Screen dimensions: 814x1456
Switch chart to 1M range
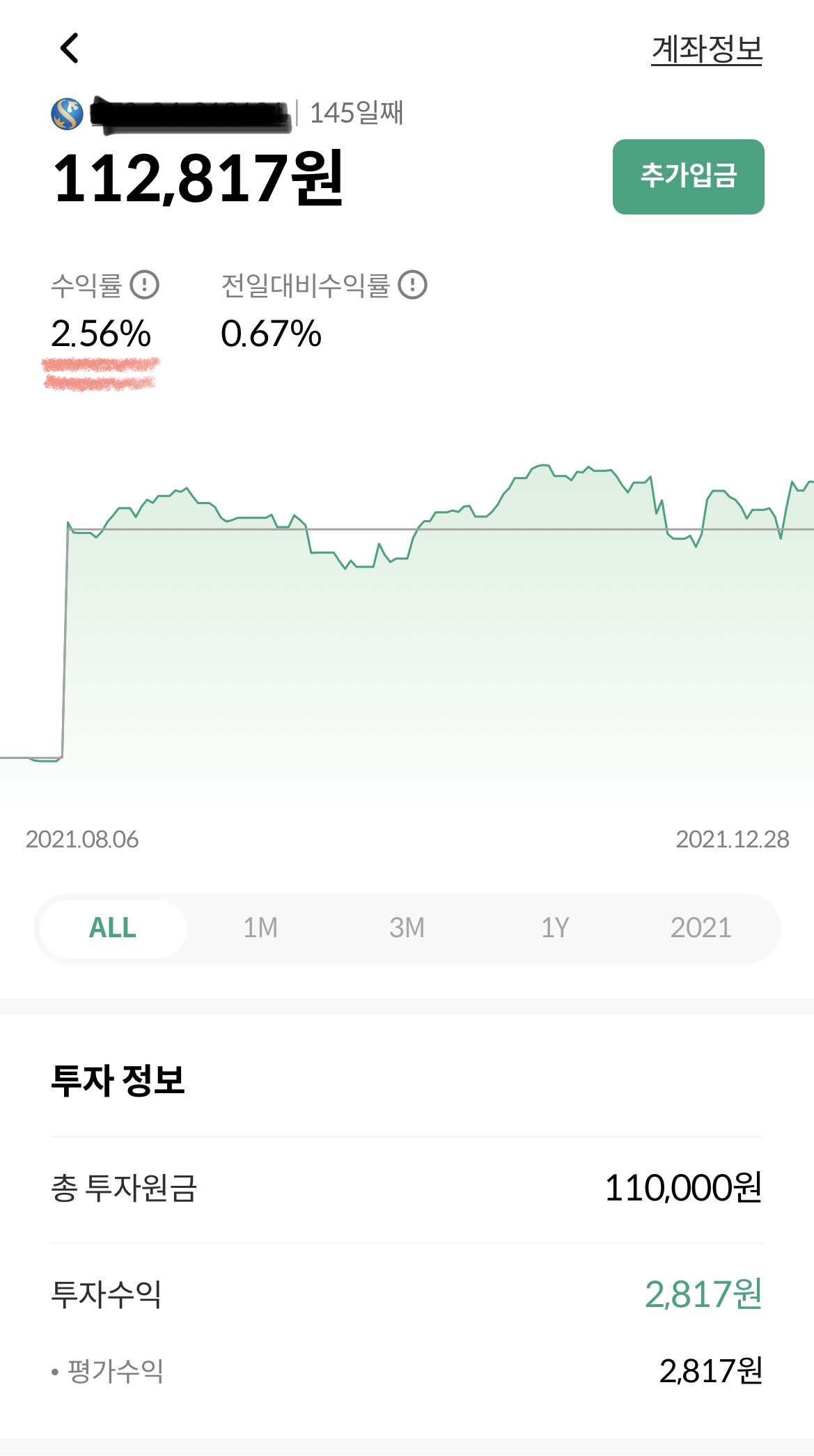[x=260, y=928]
